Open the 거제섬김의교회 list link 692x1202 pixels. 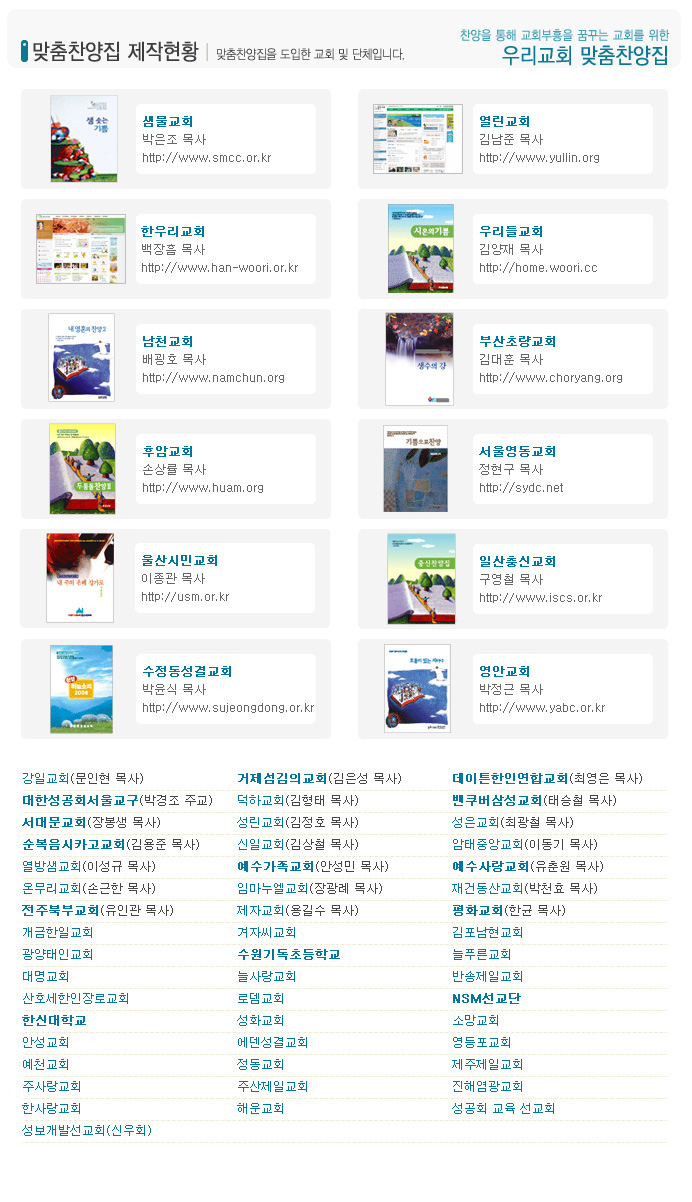pyautogui.click(x=282, y=778)
